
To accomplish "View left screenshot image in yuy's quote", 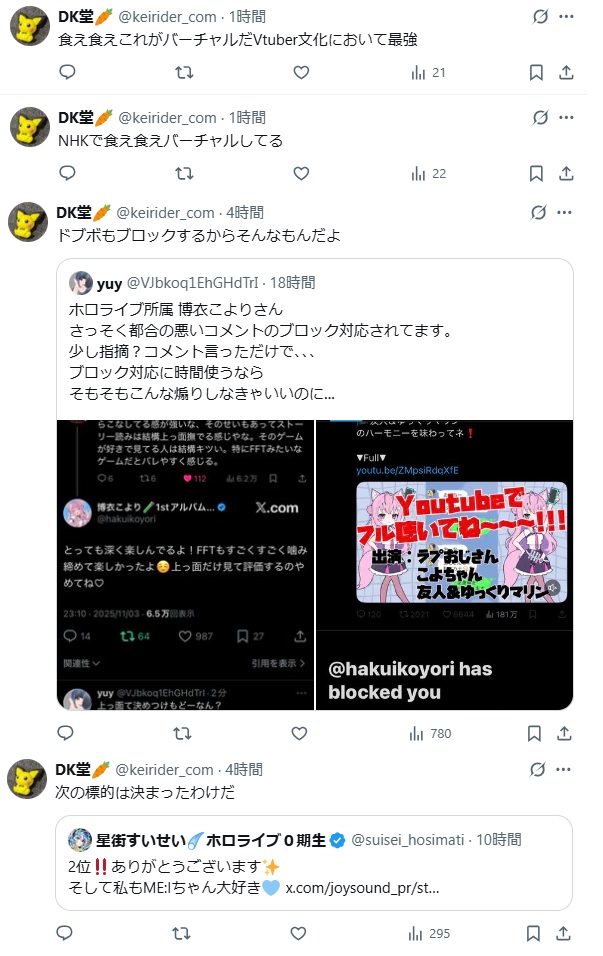I will [185, 565].
